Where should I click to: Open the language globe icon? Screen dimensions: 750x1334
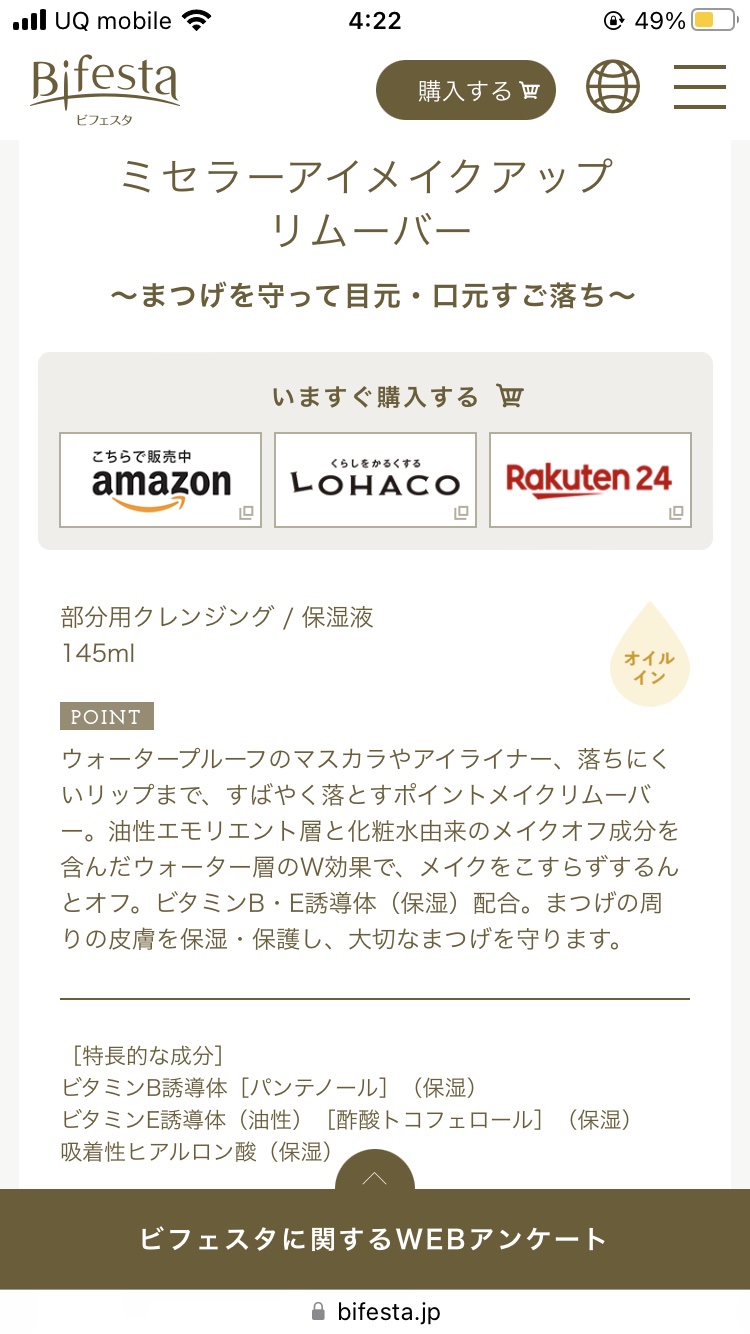click(613, 87)
